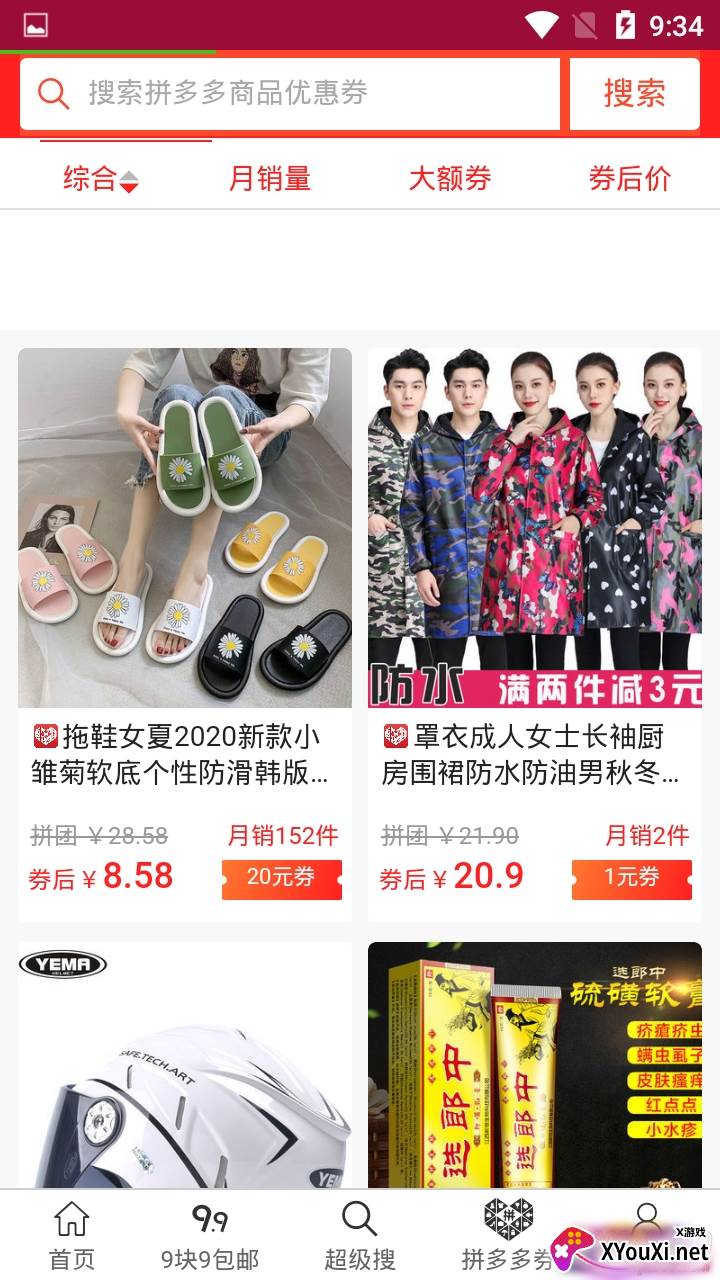Select the 综合 sorting tab
720x1280 pixels.
(x=100, y=179)
